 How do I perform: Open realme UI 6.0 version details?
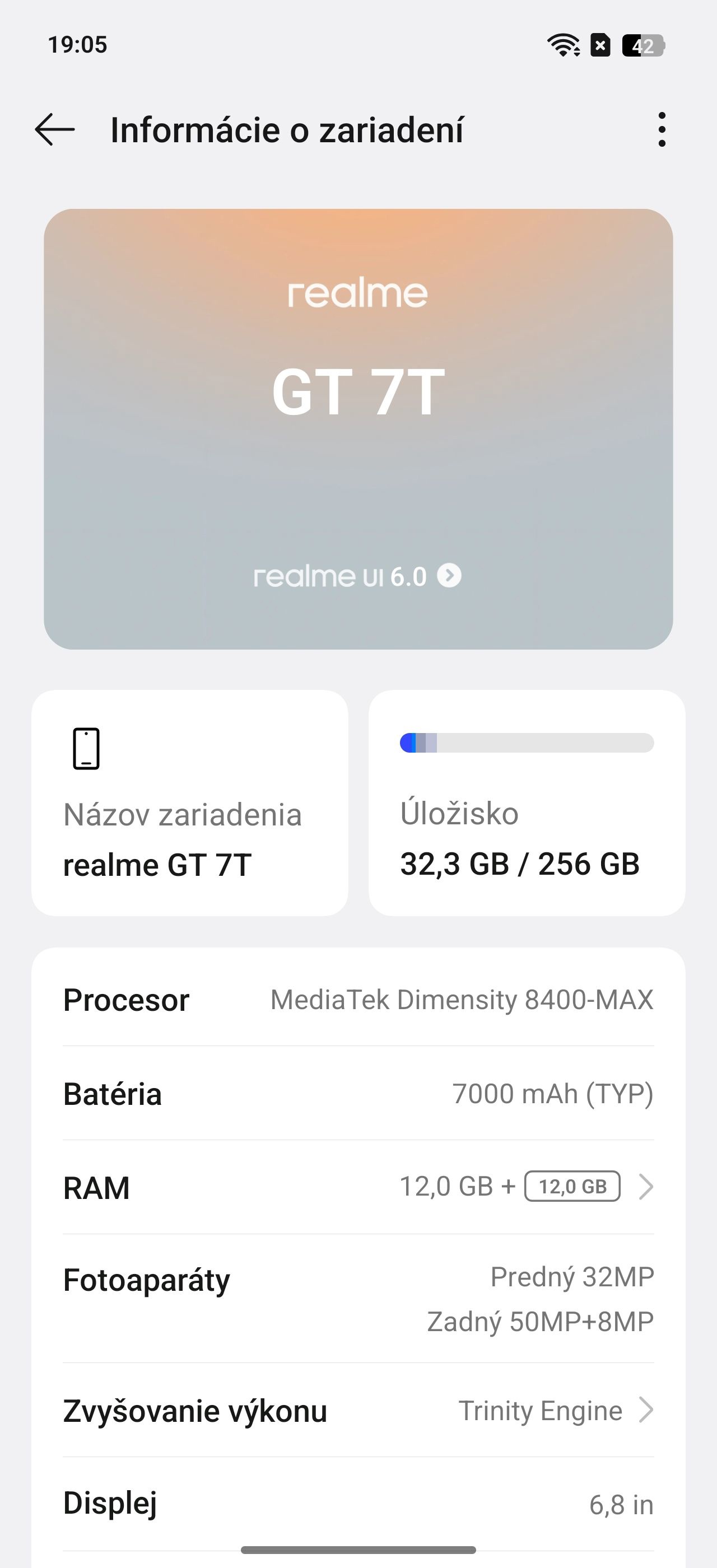tap(358, 576)
